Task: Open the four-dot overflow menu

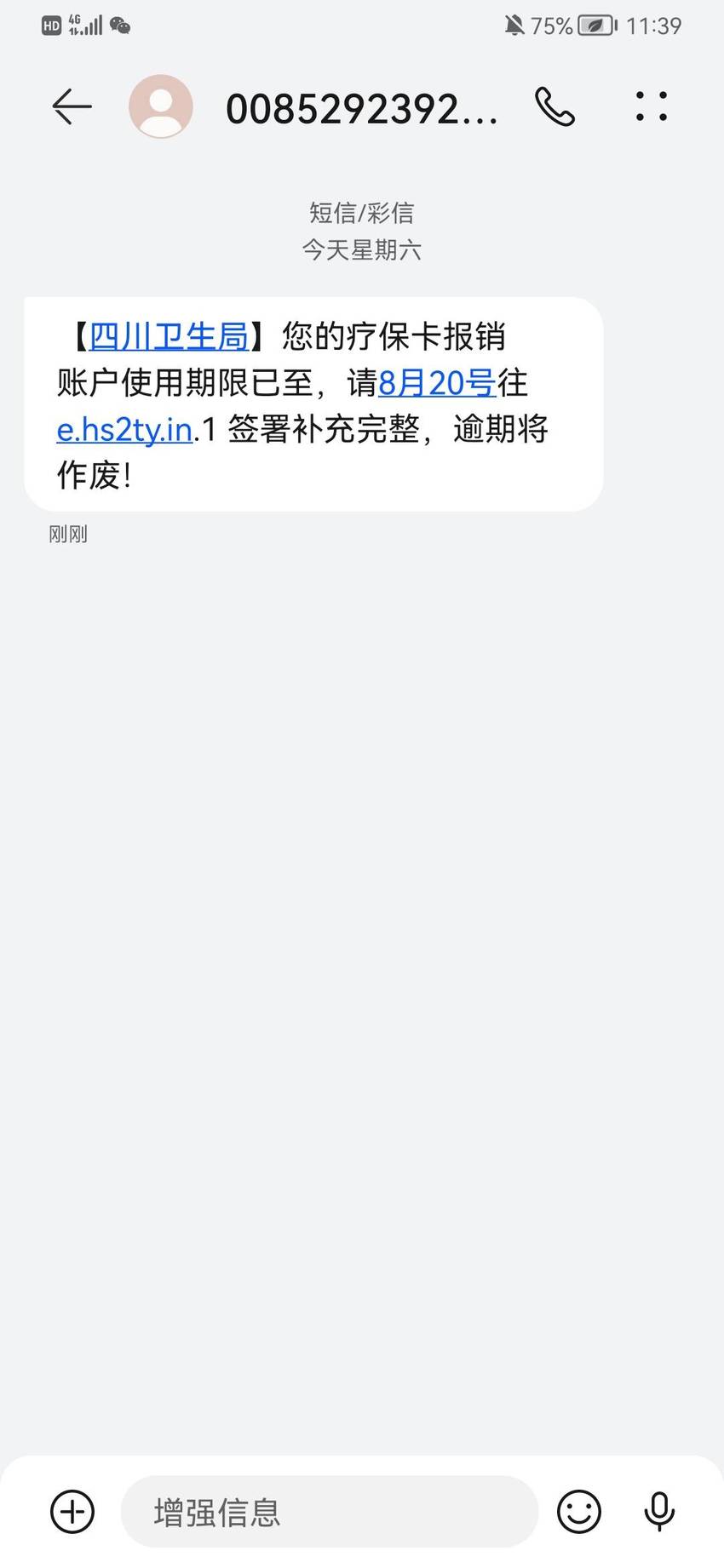Action: [652, 106]
